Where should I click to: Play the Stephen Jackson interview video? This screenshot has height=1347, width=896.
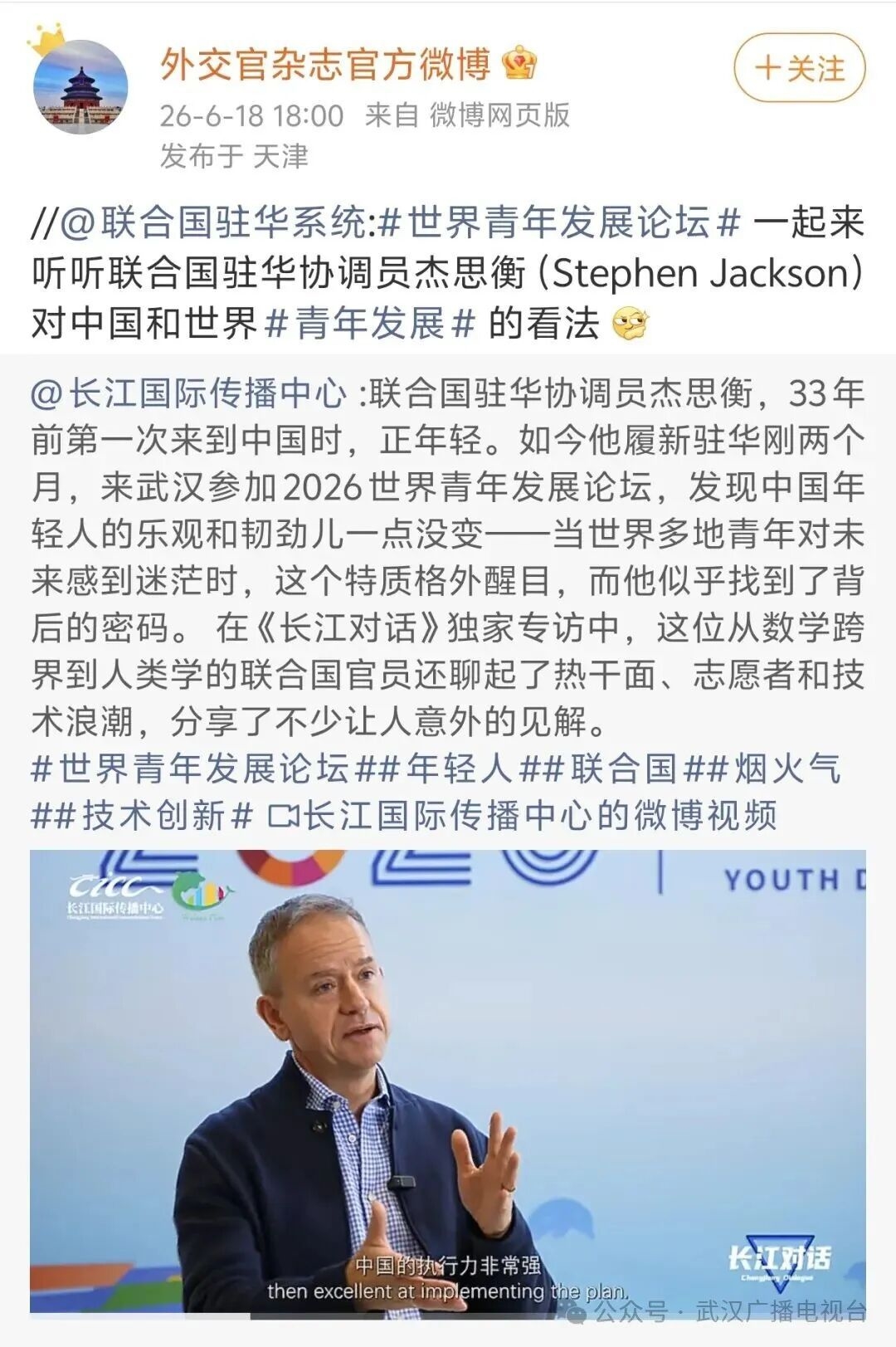[x=448, y=1083]
